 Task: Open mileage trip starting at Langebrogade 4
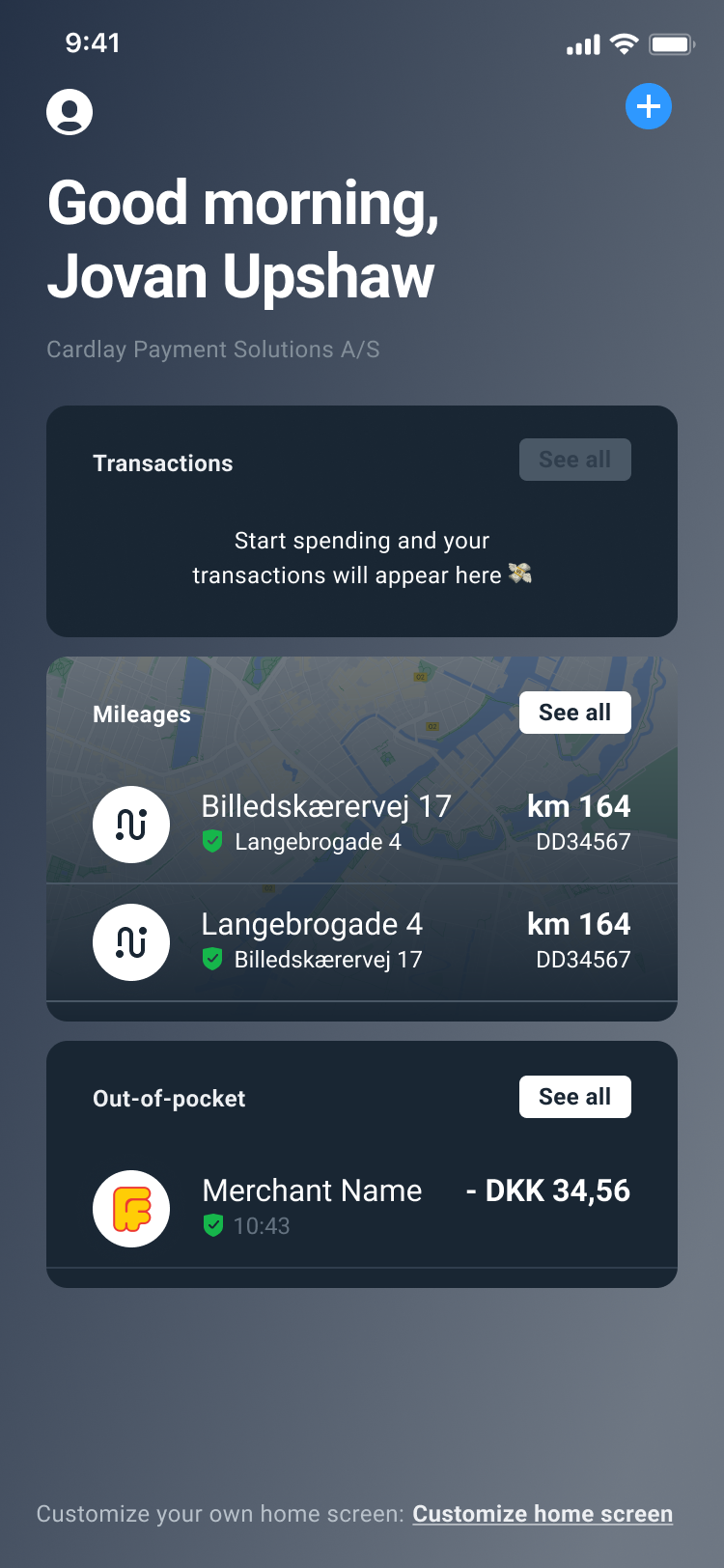[x=362, y=941]
